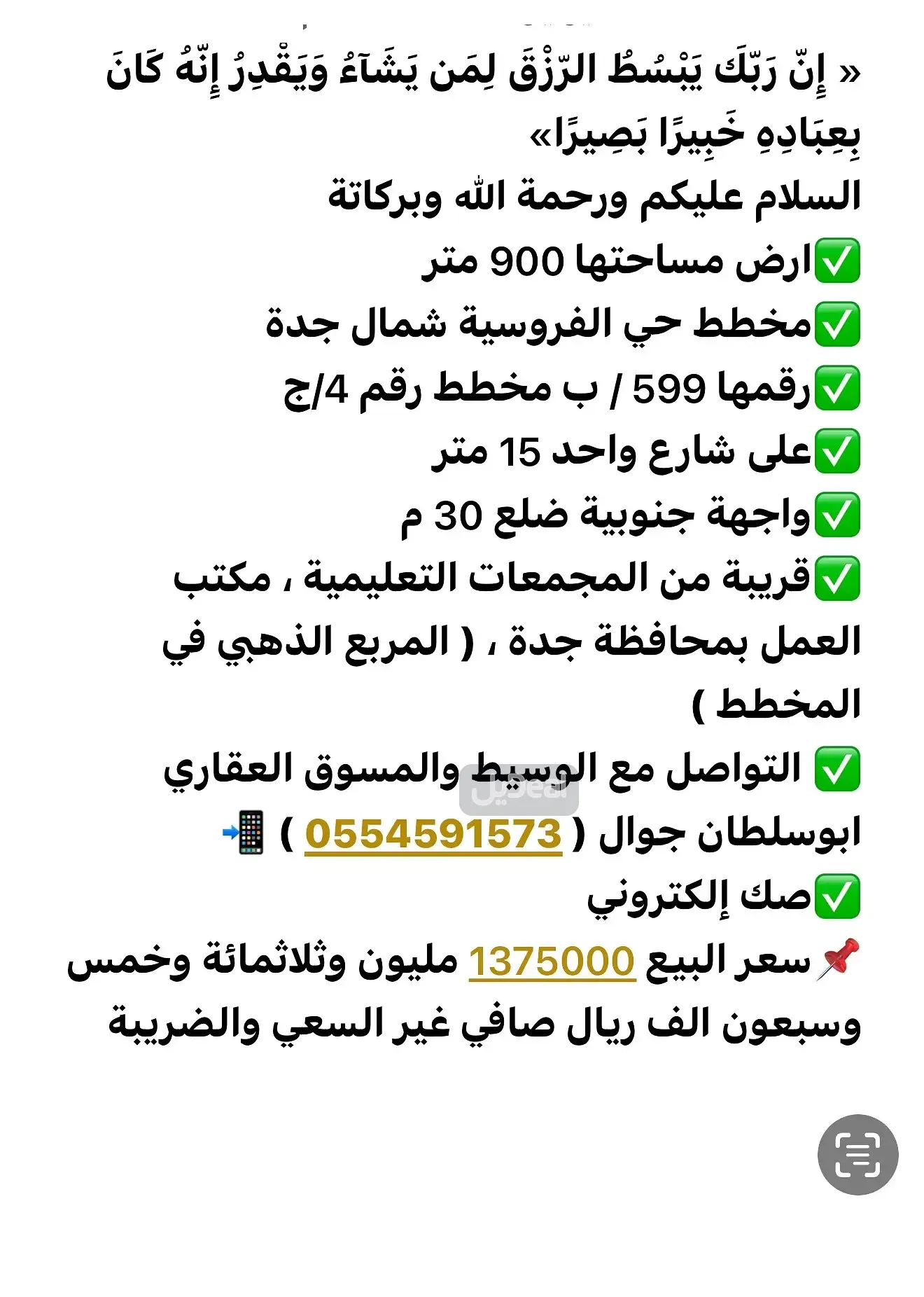Activate the Live Text scan button
The width and height of the screenshot is (924, 1297).
point(857,1154)
